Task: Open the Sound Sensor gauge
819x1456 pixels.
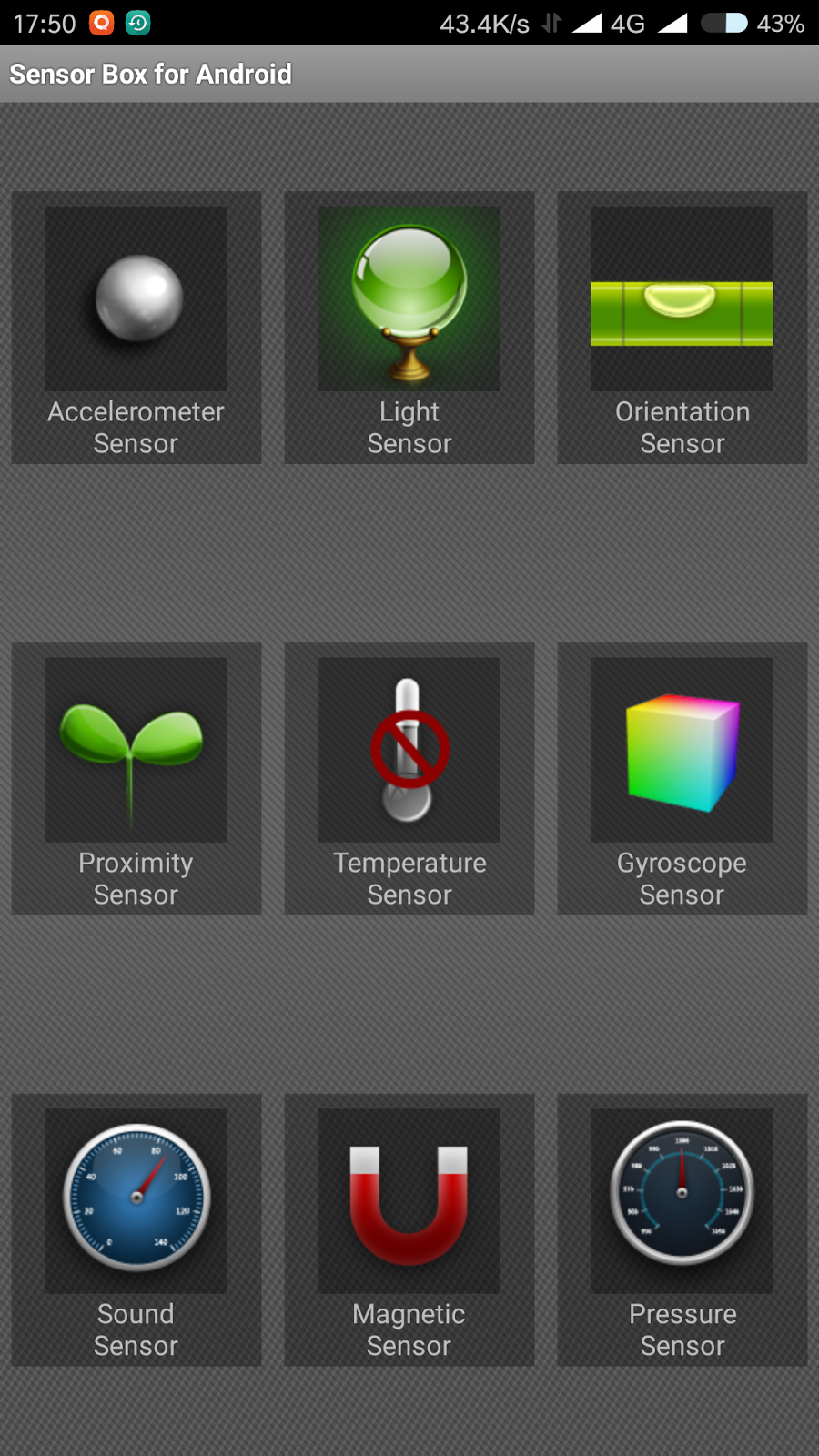Action: [136, 1228]
